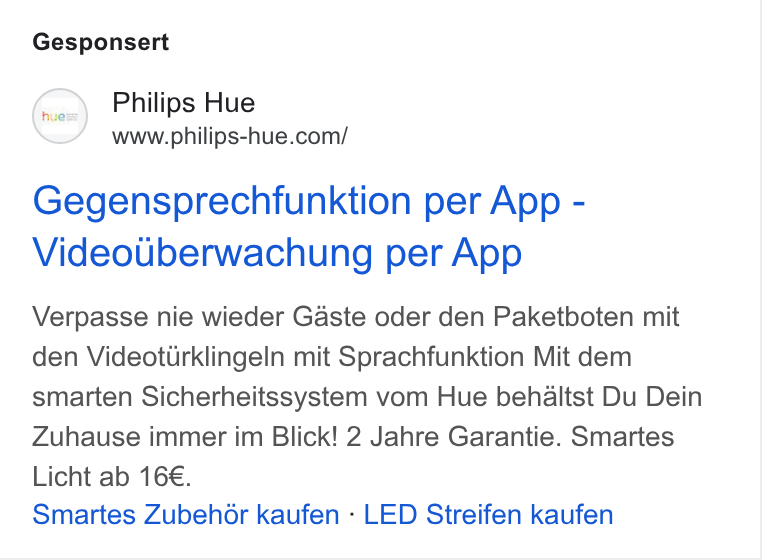Open the LED Streifen kaufen sitelink

[488, 515]
